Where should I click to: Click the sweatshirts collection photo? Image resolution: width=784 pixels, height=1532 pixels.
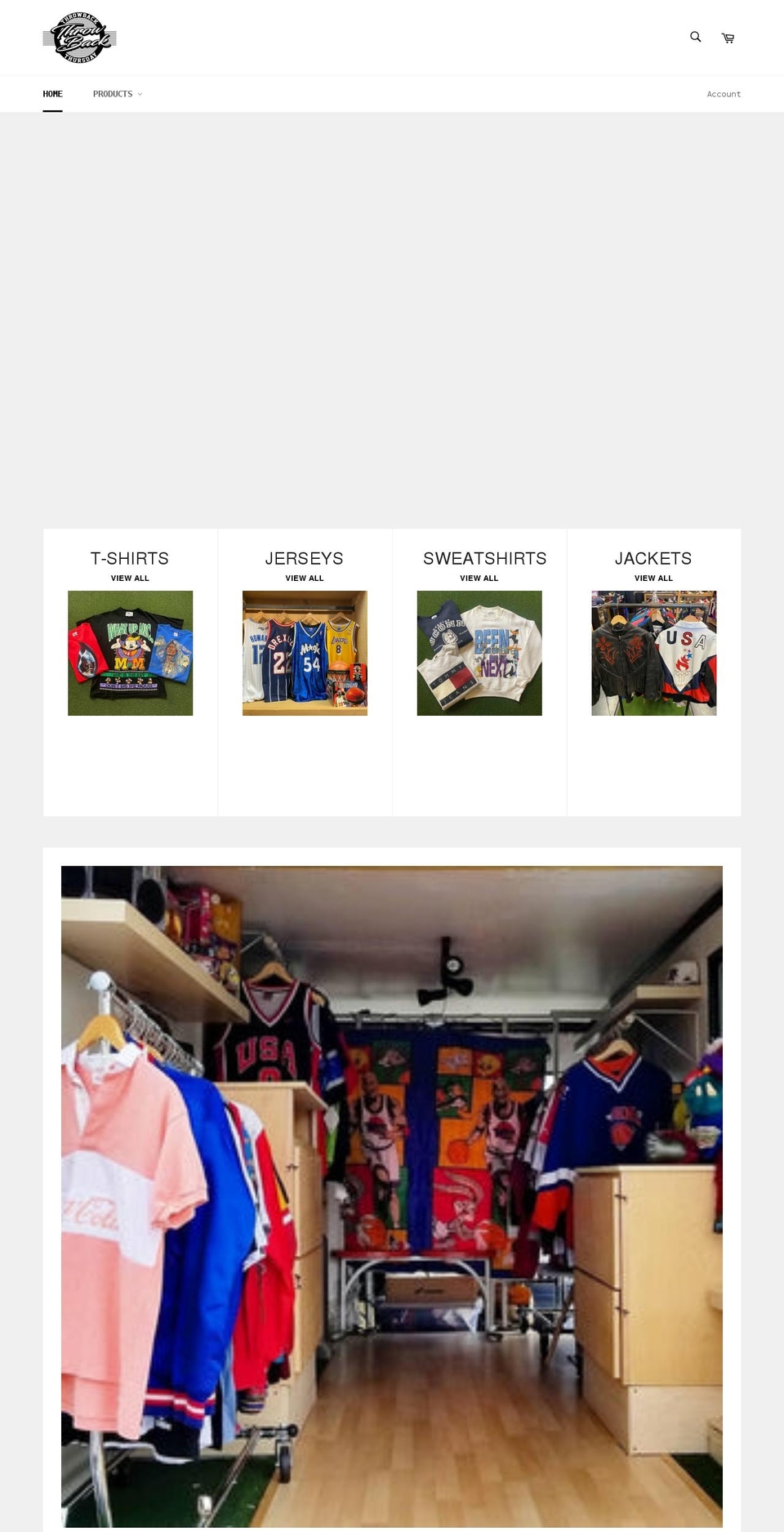tap(479, 653)
